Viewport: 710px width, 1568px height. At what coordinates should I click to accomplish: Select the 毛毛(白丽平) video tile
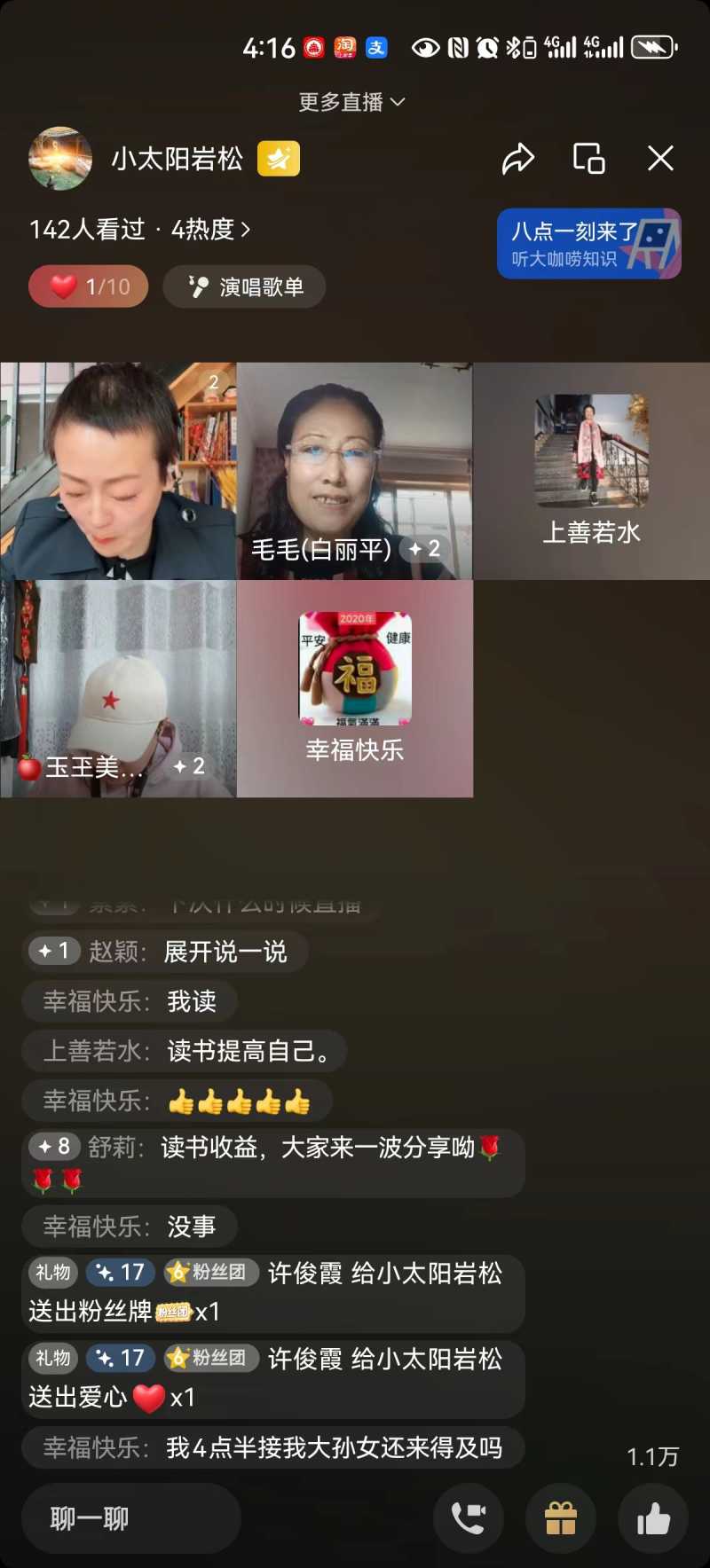click(x=354, y=470)
